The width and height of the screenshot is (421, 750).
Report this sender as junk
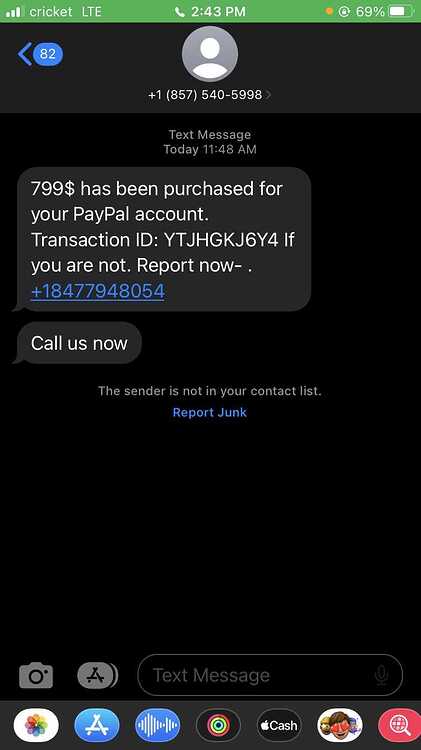pos(210,412)
